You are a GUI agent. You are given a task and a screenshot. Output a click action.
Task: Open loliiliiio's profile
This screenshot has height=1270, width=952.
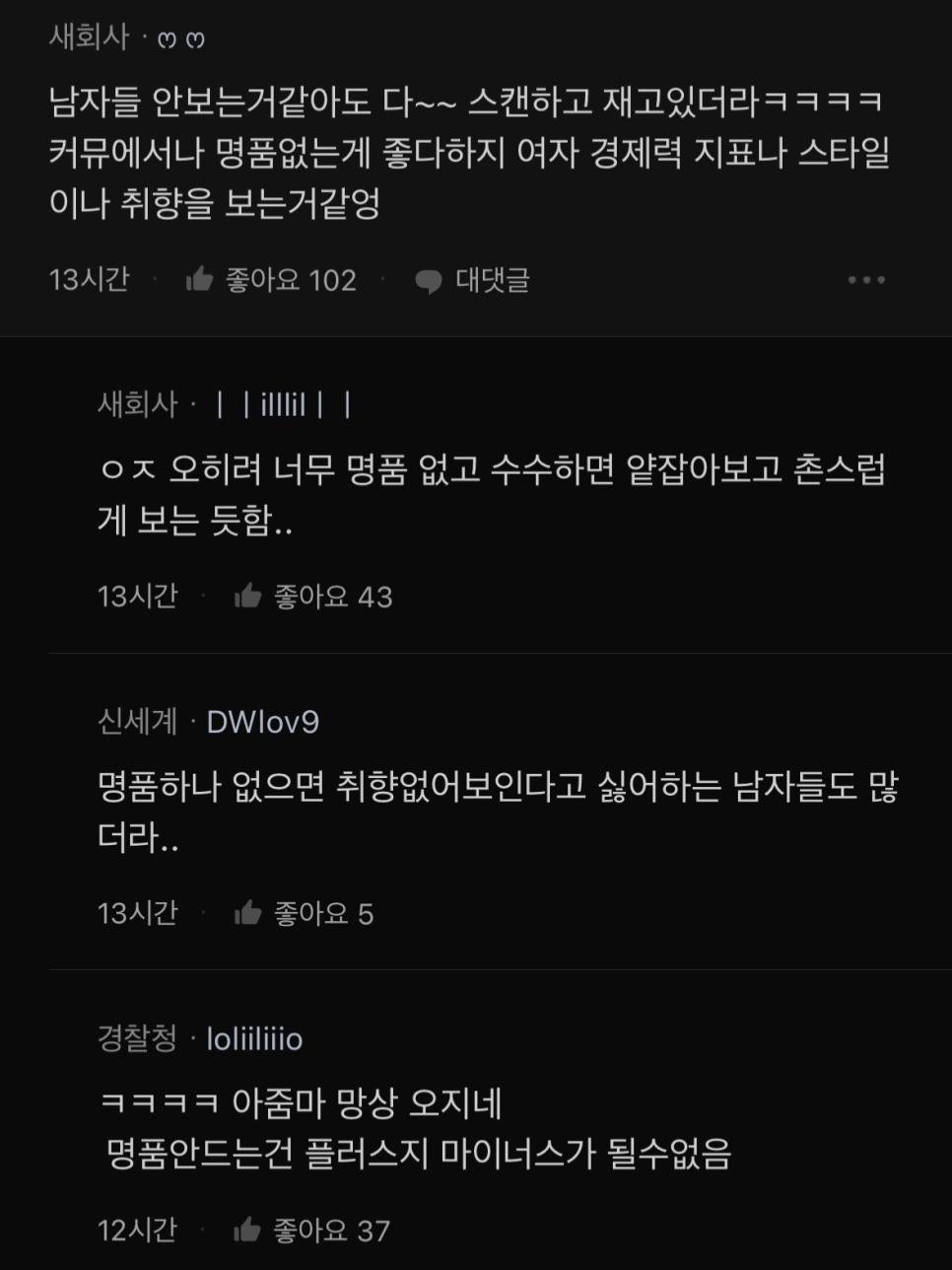point(254,1039)
